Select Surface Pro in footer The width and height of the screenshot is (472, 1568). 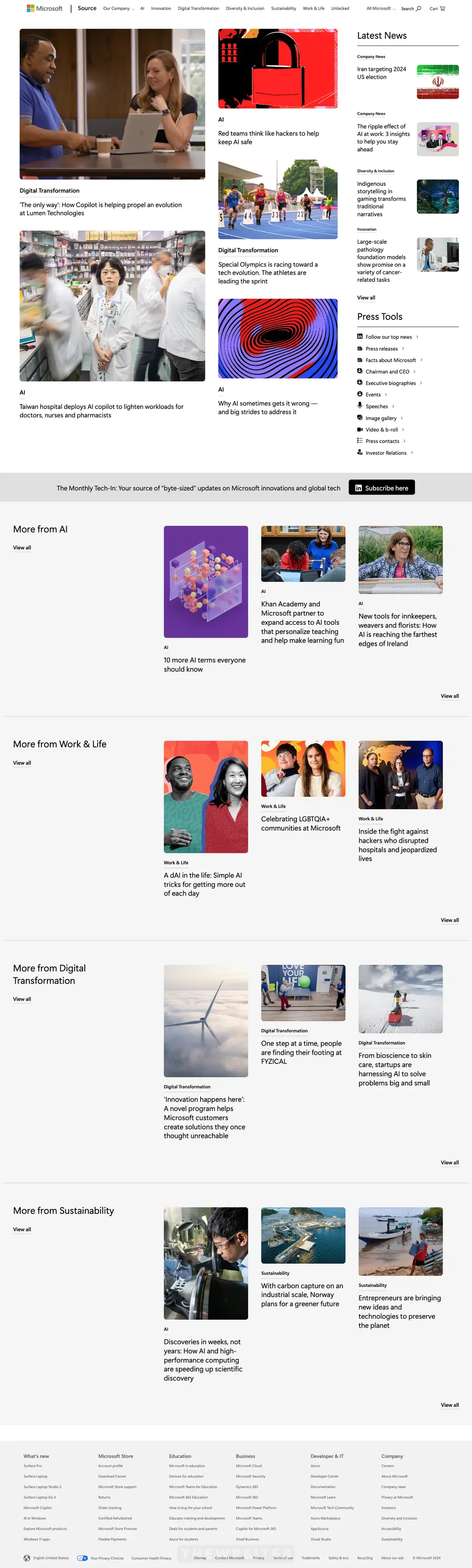coord(33,1466)
